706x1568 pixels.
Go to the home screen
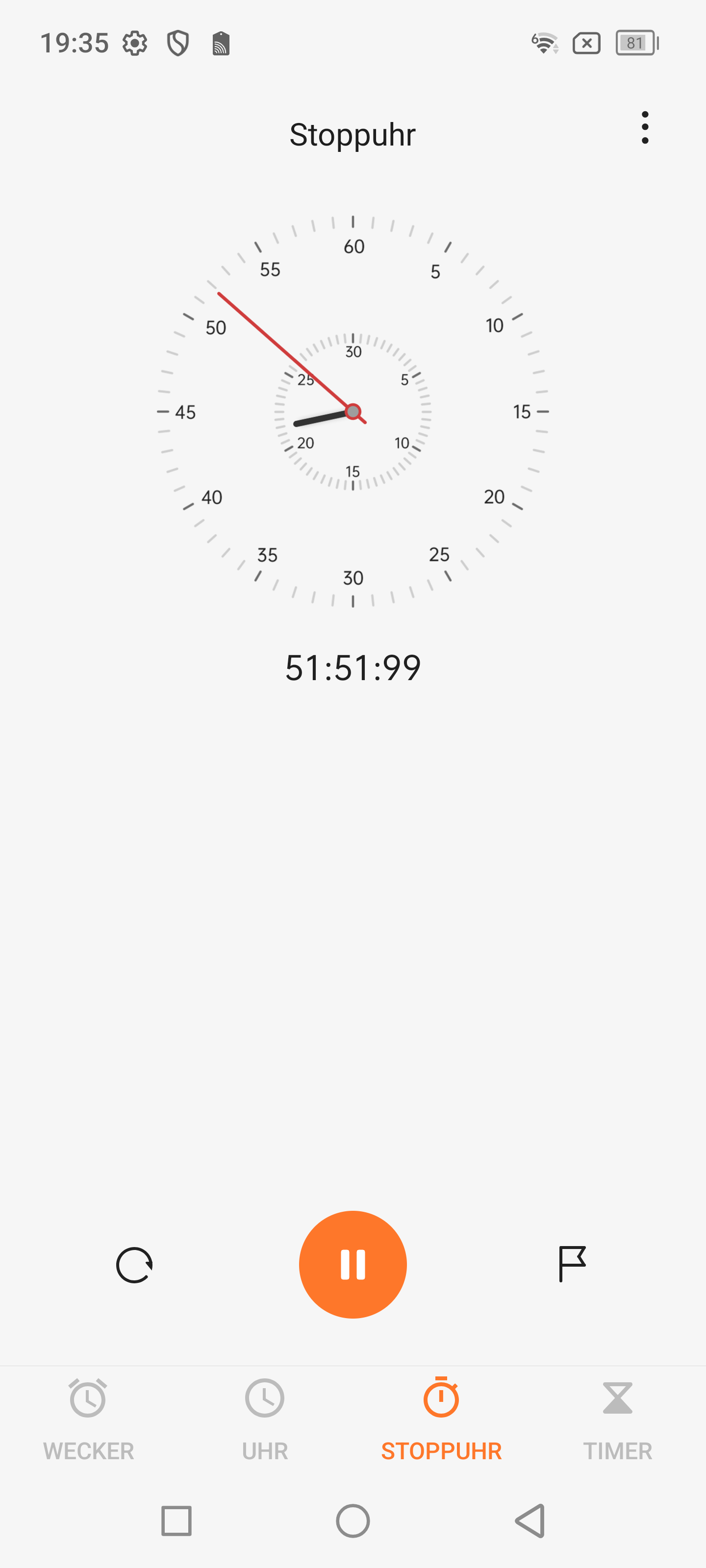click(353, 1520)
